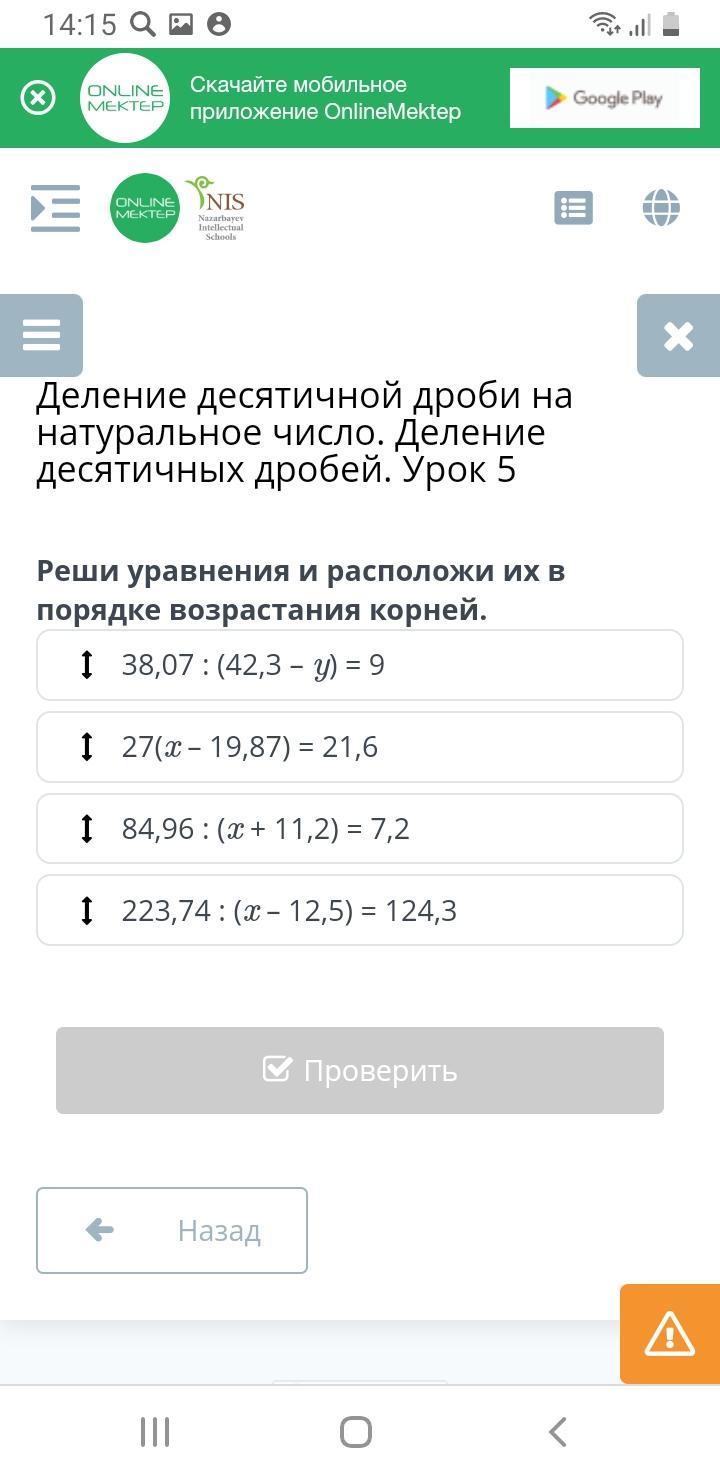Select equation 27(x – 19,87) = 21,6

360,747
